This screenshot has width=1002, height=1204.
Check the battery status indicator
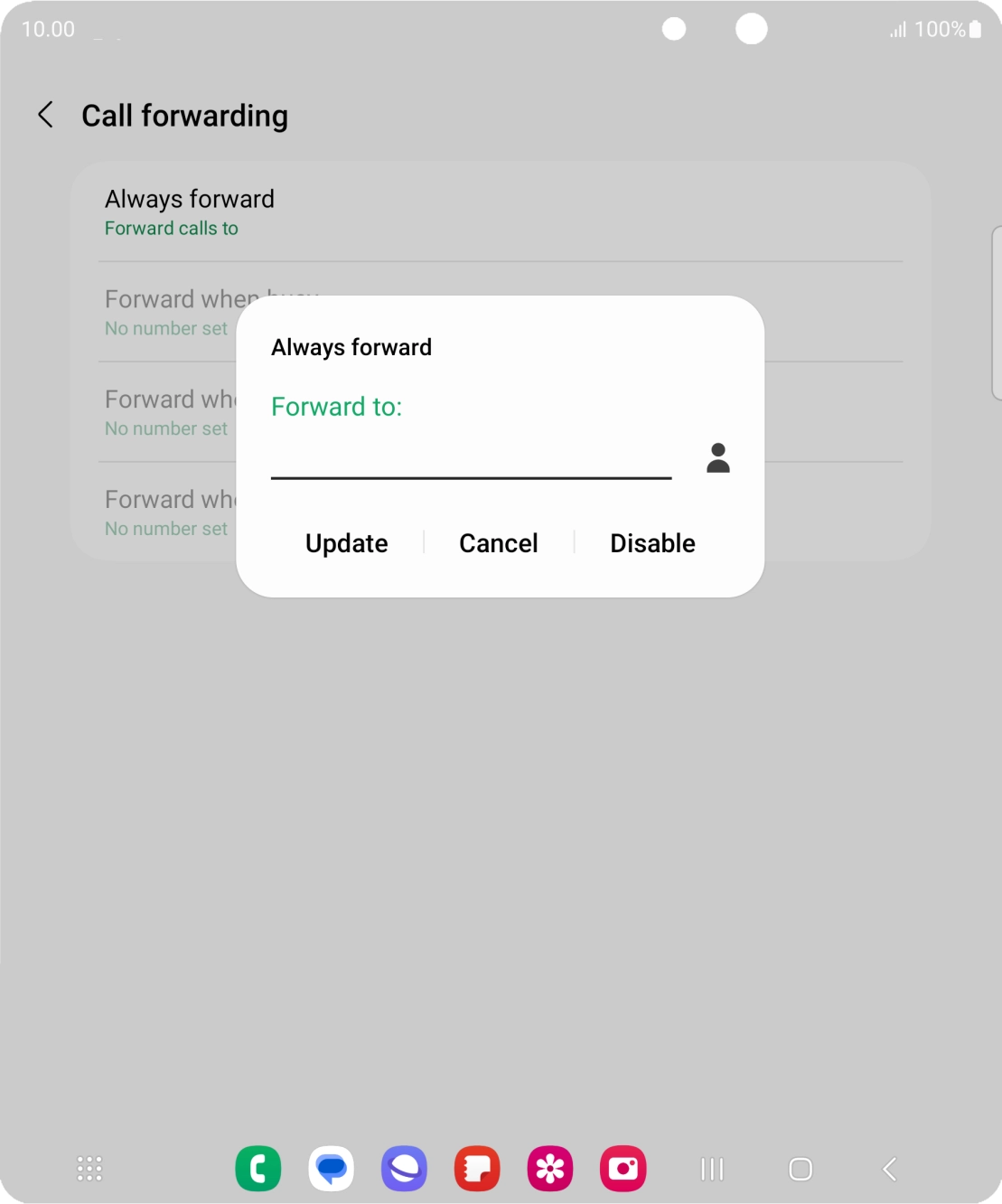[x=976, y=29]
